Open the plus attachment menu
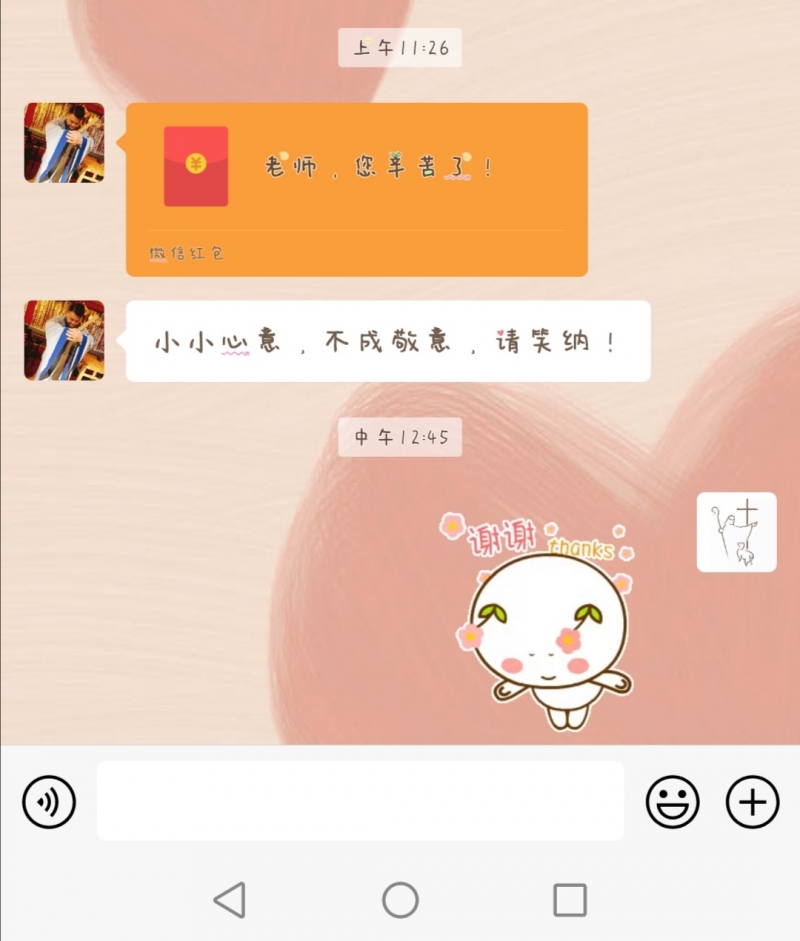800x941 pixels. [752, 802]
